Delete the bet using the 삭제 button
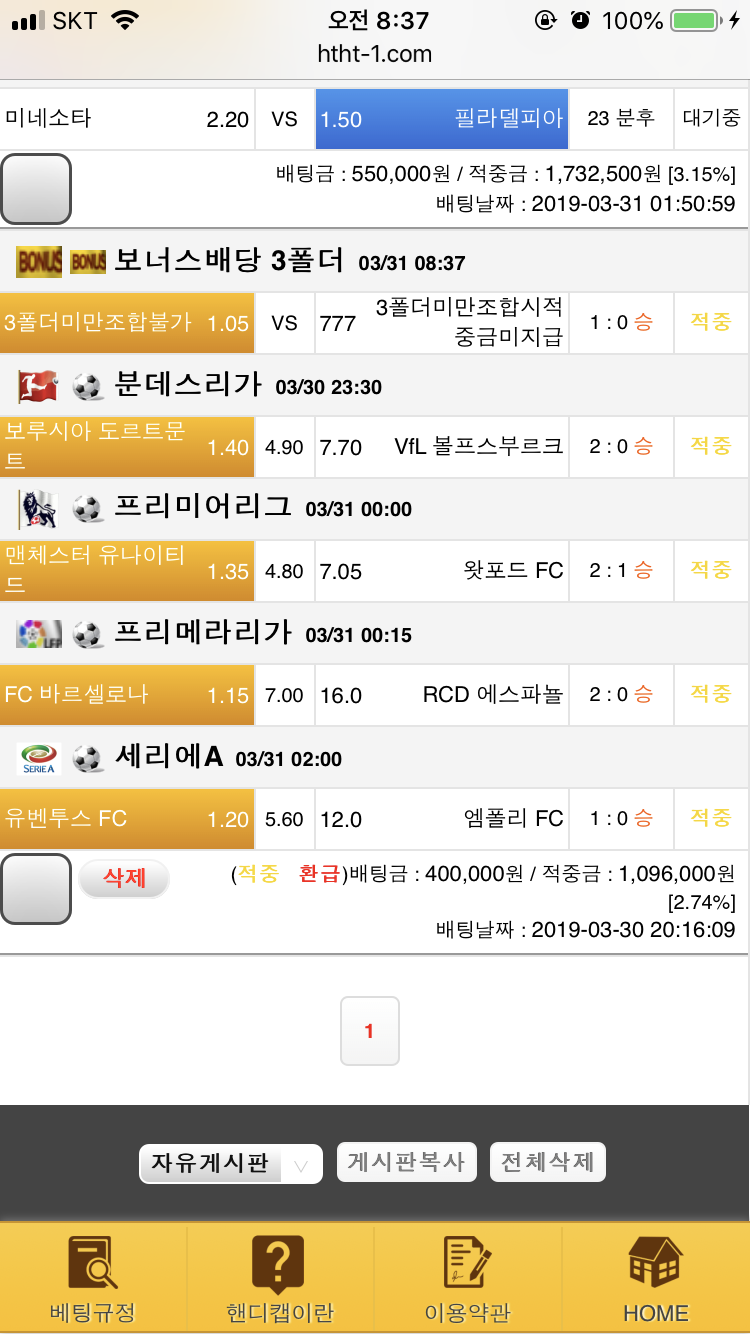The height and width of the screenshot is (1334, 750). 124,878
